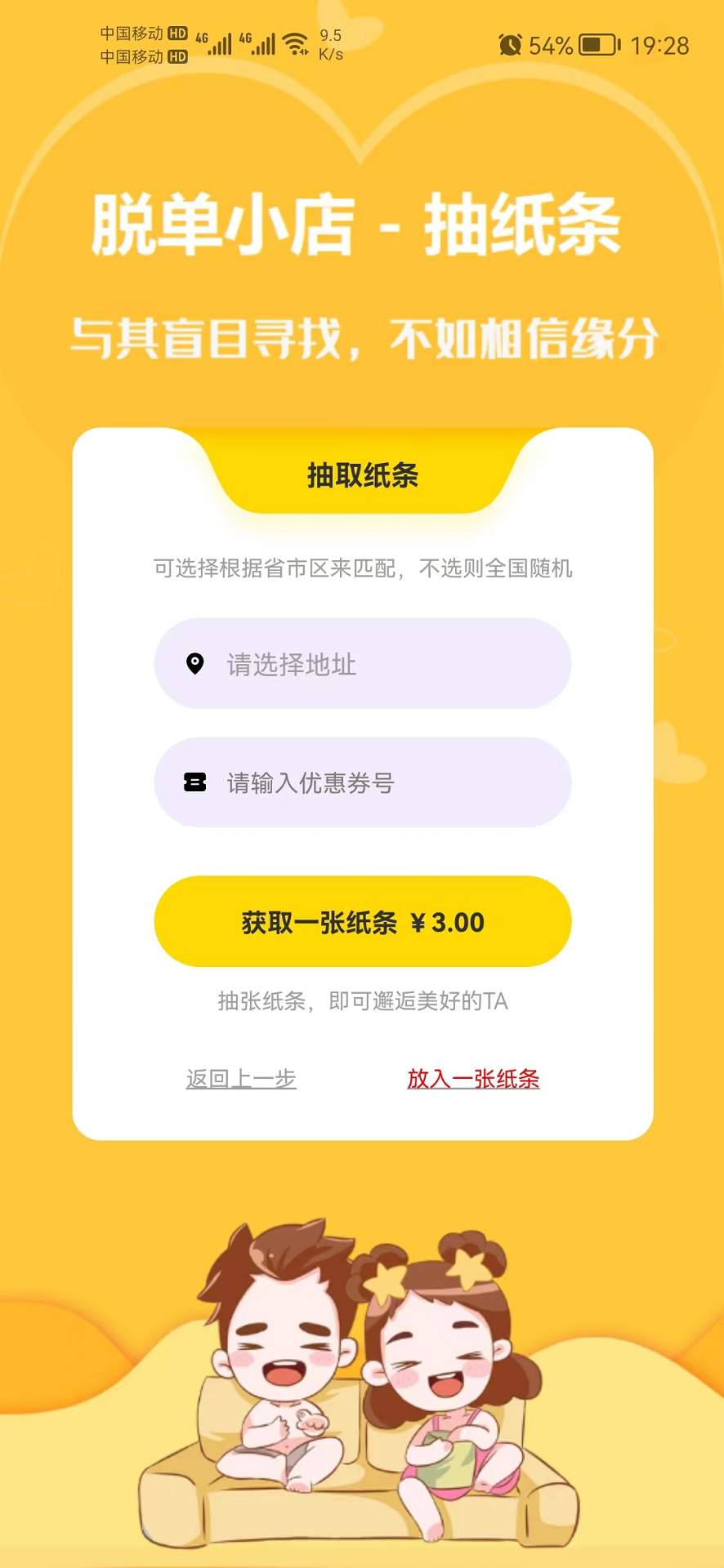Focus the 请输入优惠券号 coupon field
The width and height of the screenshot is (724, 1568).
[362, 782]
